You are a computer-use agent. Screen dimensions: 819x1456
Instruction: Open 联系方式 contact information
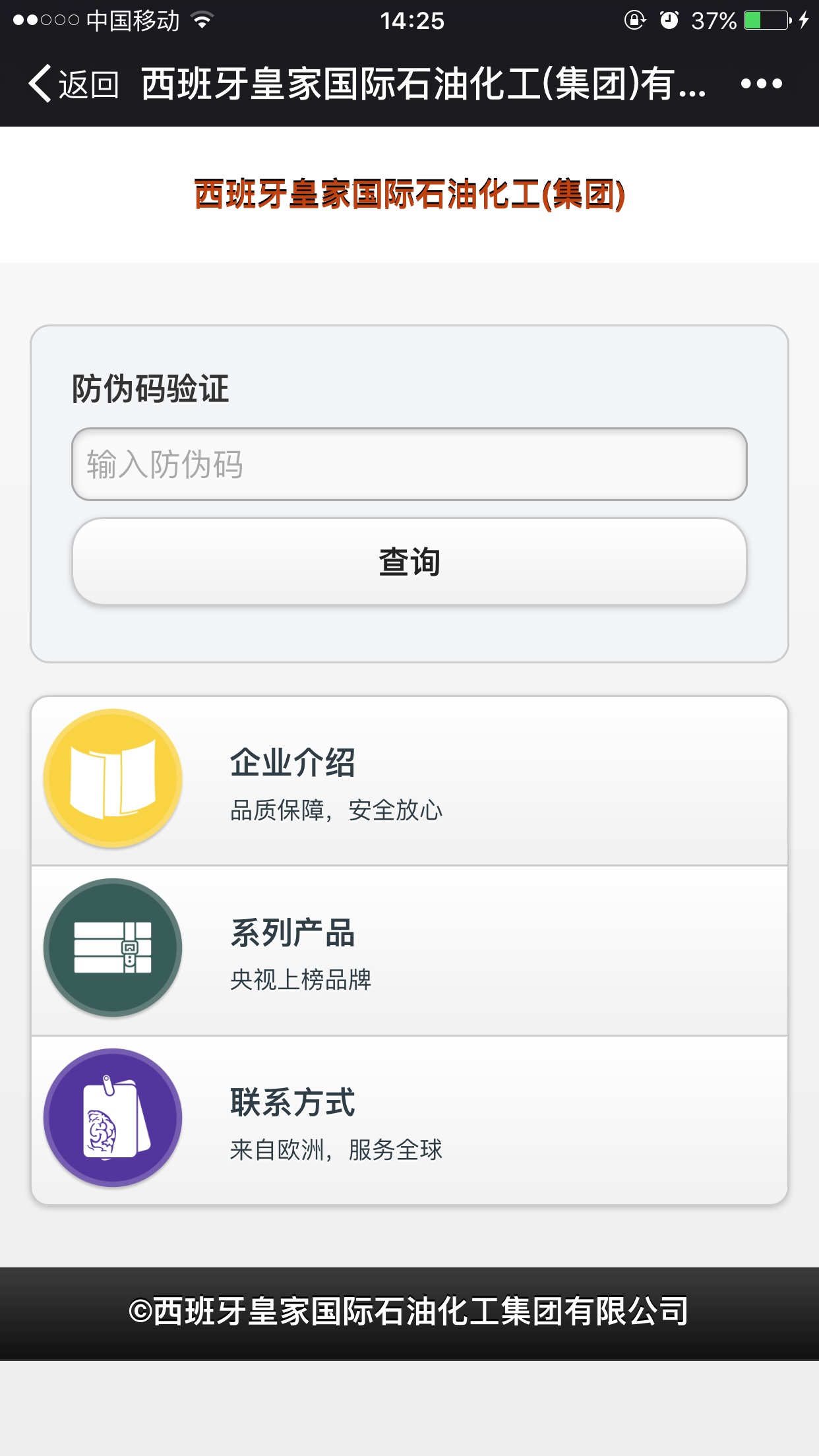409,1121
